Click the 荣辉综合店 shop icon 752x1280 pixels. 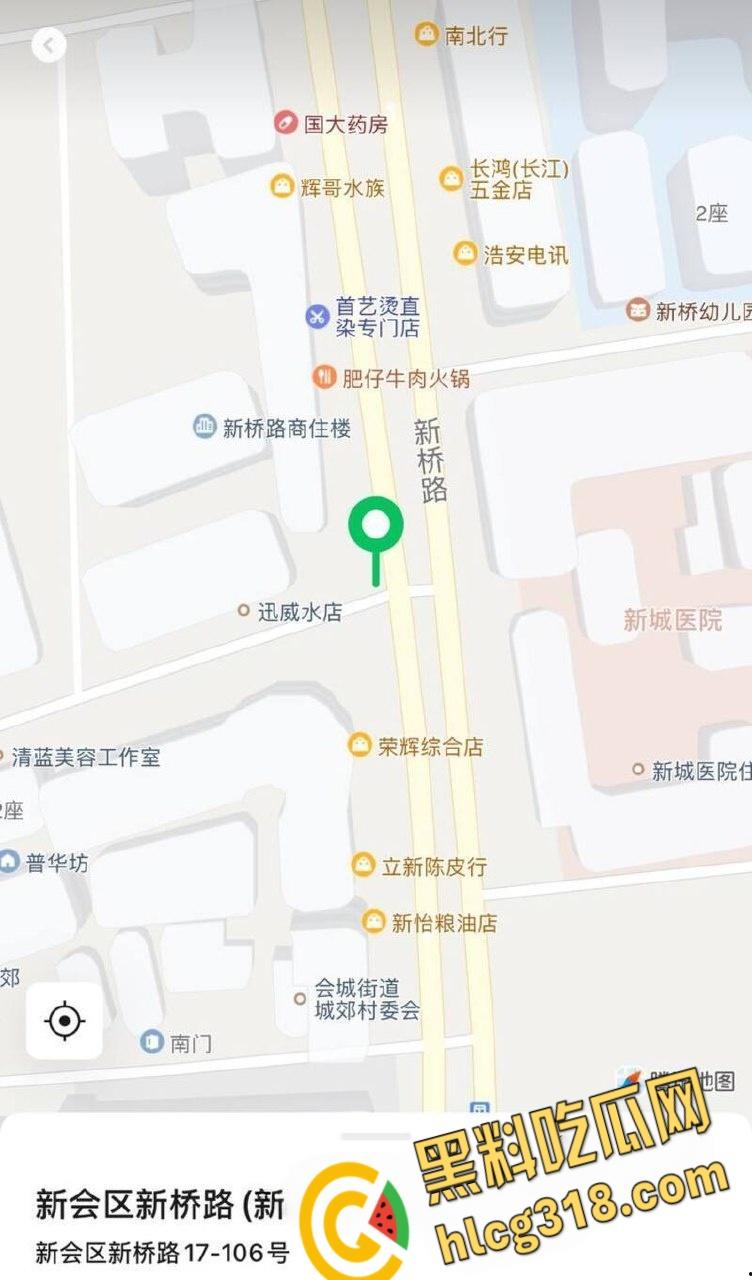(361, 744)
